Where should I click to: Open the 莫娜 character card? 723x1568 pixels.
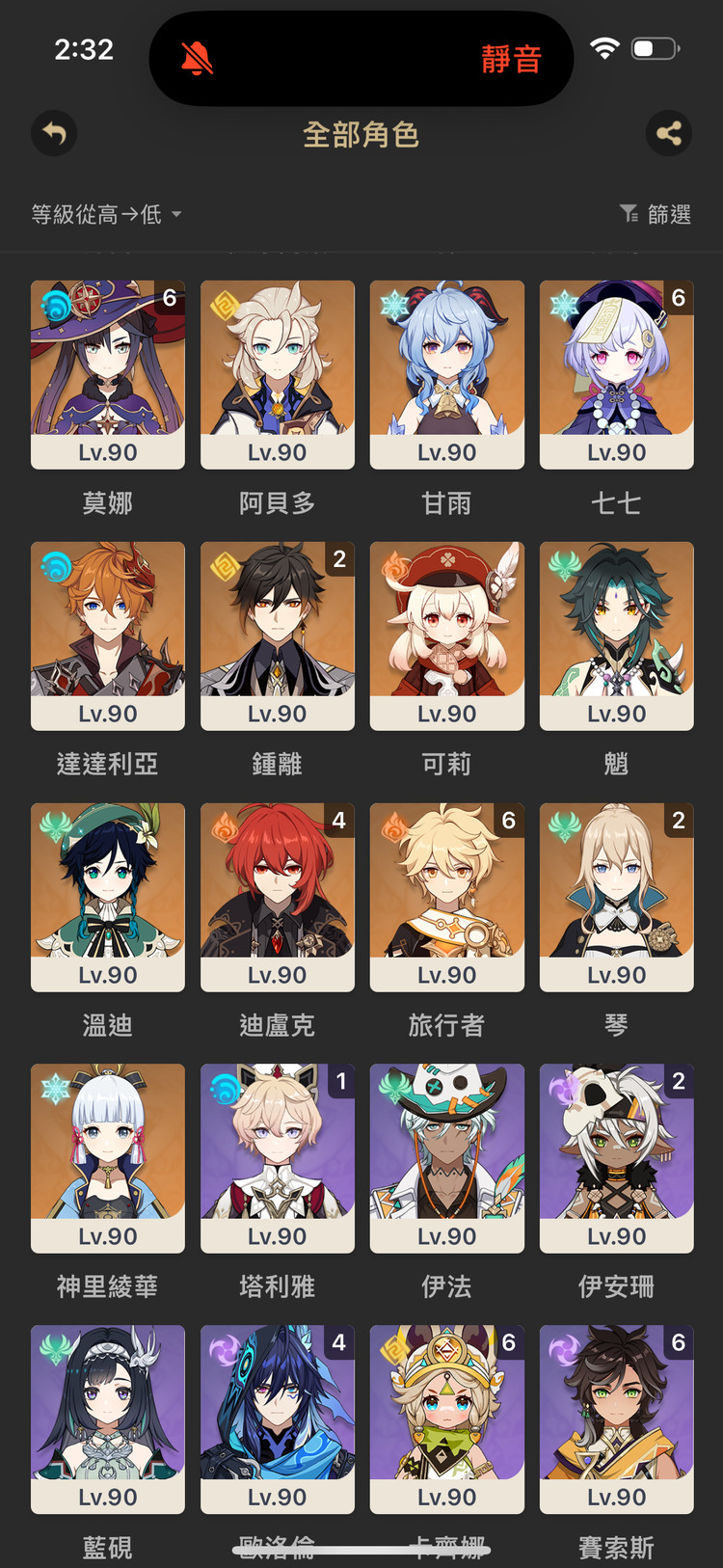tap(108, 374)
